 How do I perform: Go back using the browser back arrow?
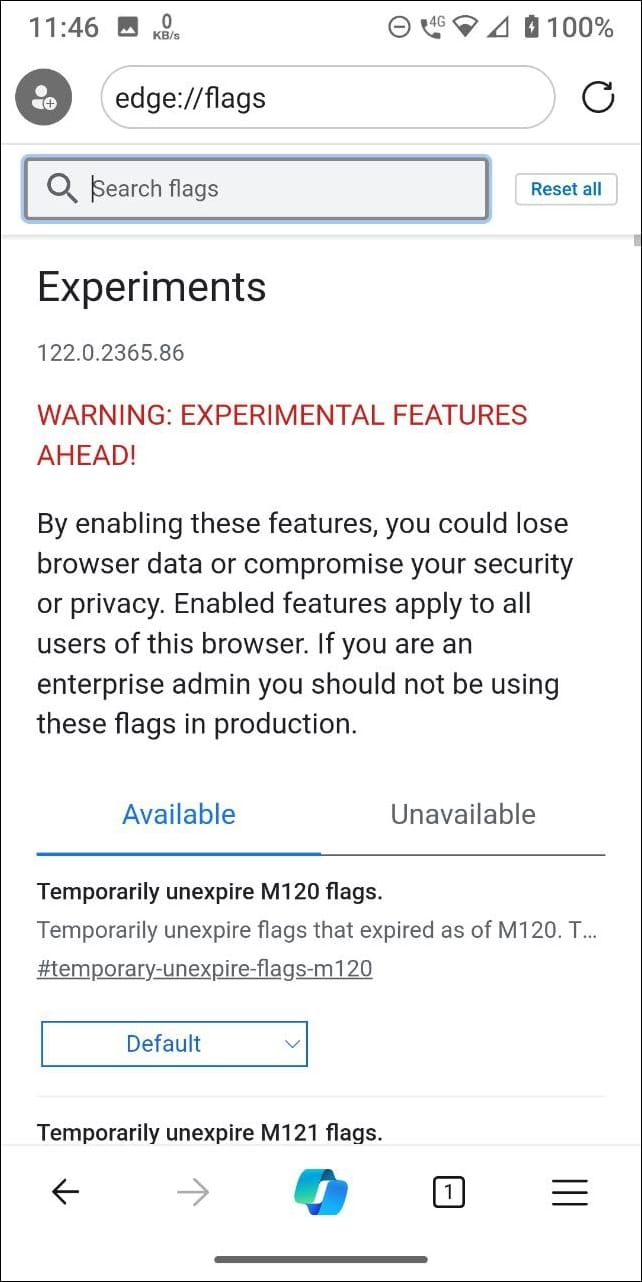pos(66,1192)
